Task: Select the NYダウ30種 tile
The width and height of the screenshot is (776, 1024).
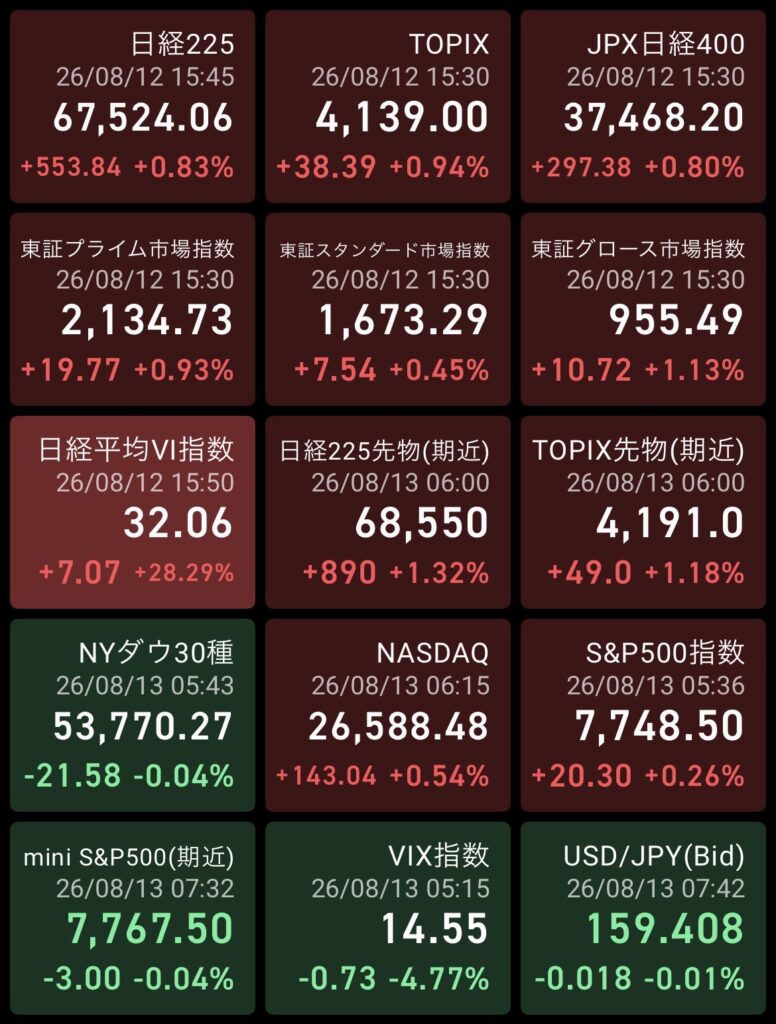Action: [133, 716]
